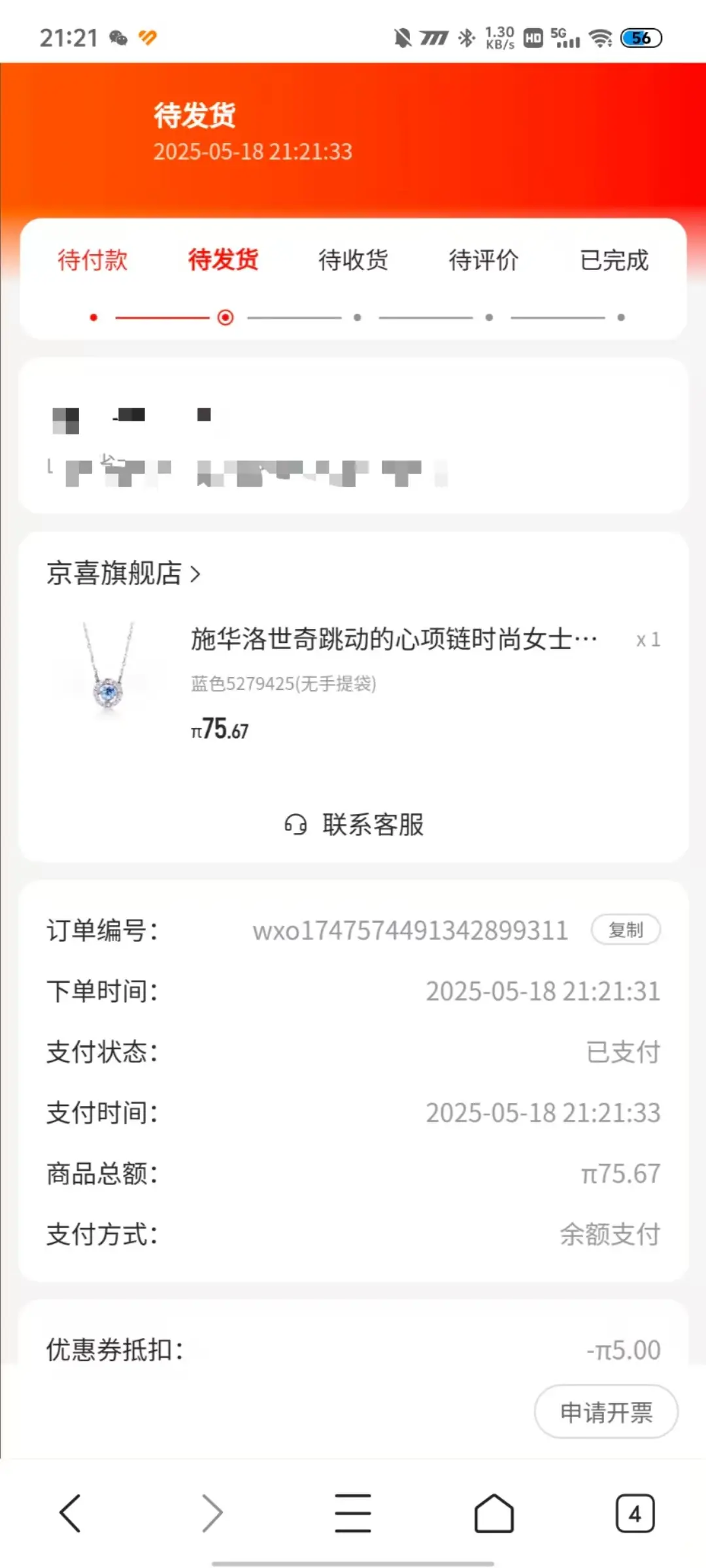Viewport: 706px width, 1568px height.
Task: Tap 复制 to copy the order number
Action: 625,930
